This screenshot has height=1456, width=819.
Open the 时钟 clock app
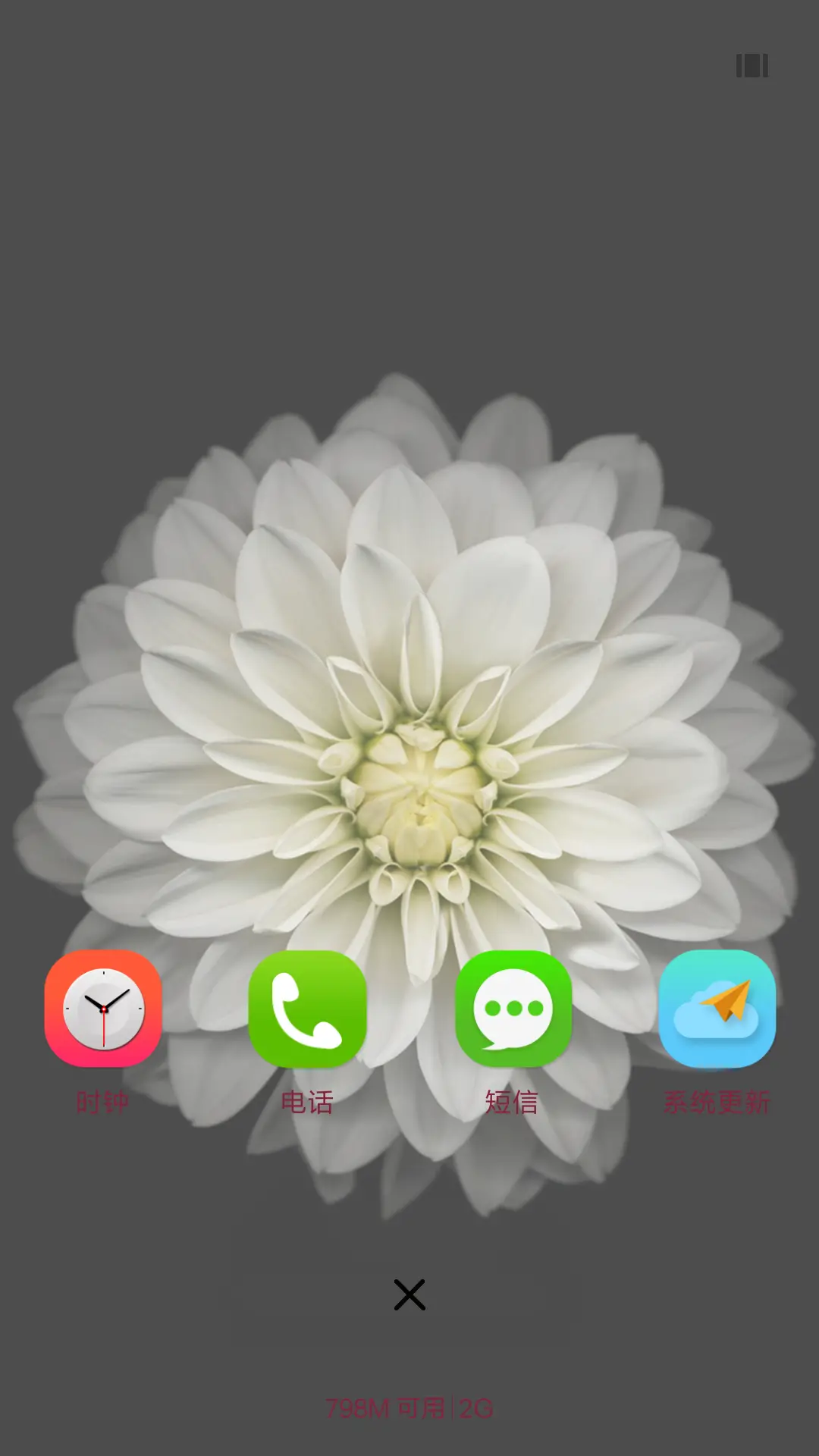tap(103, 1009)
